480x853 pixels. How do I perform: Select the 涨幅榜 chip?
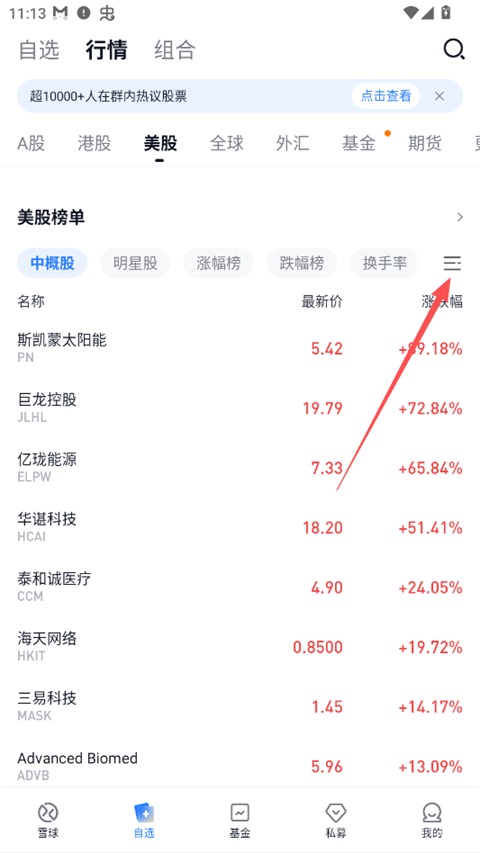[x=218, y=263]
